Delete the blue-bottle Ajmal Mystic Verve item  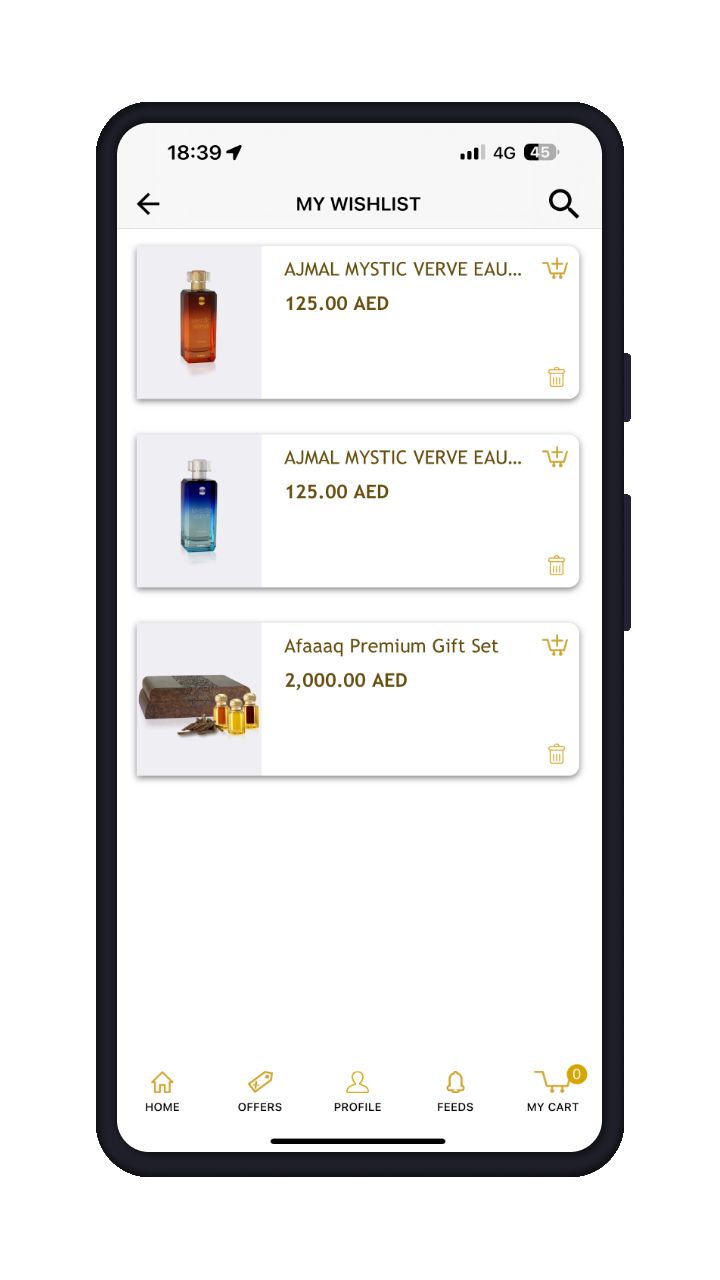point(557,565)
